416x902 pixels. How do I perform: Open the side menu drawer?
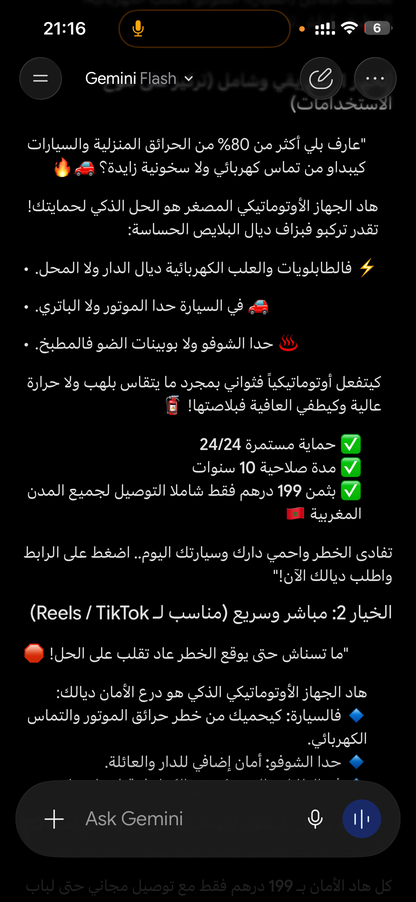pos(40,79)
